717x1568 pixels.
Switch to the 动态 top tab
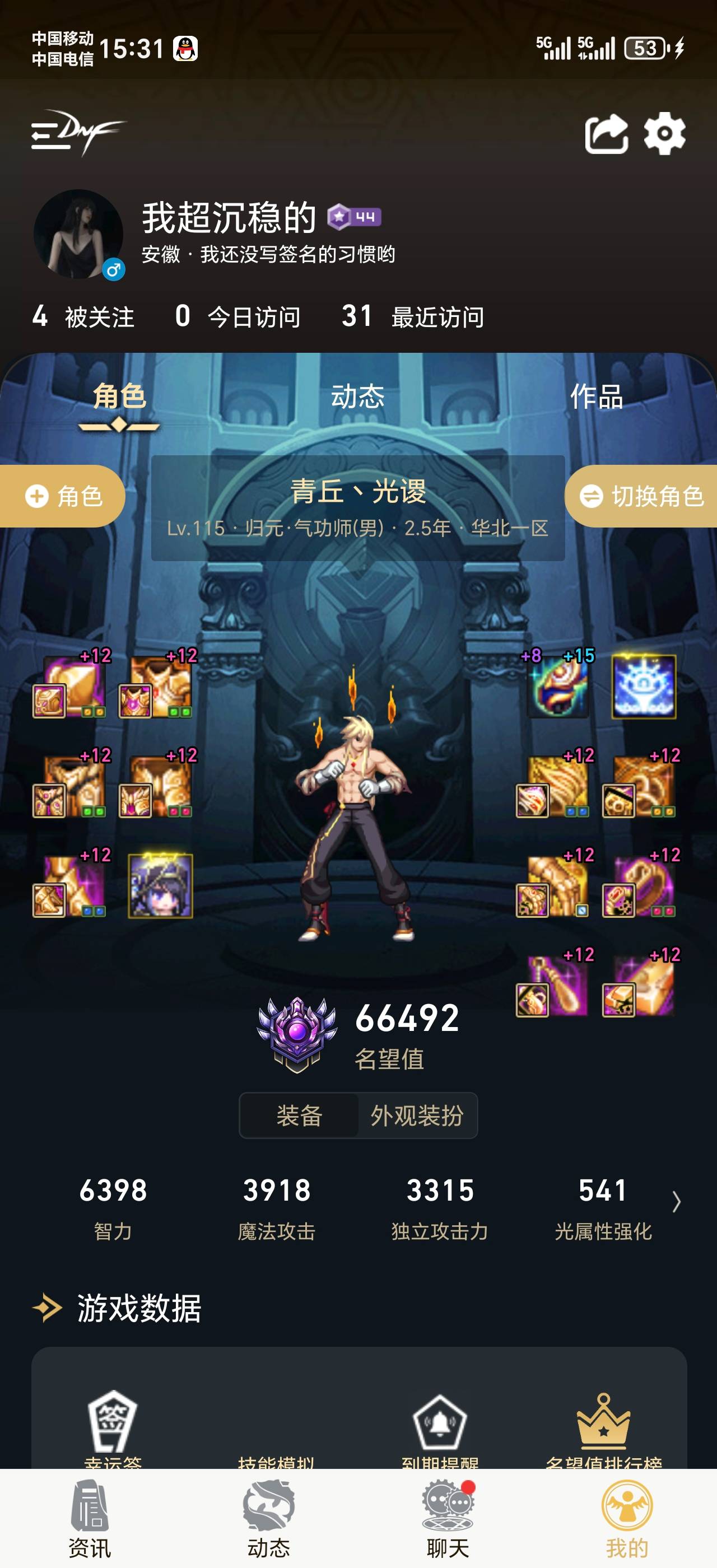point(358,396)
